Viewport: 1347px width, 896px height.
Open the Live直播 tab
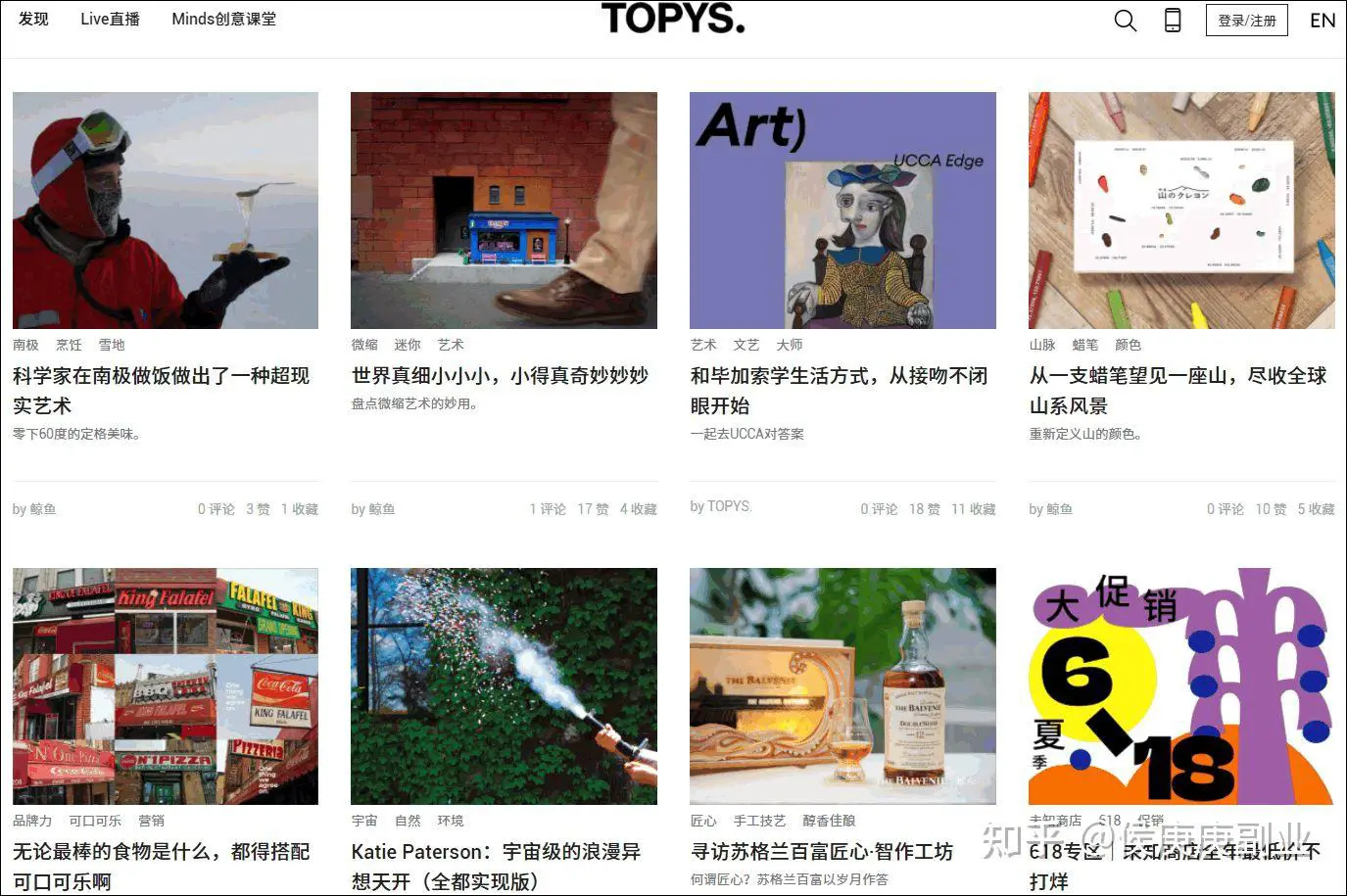[110, 19]
